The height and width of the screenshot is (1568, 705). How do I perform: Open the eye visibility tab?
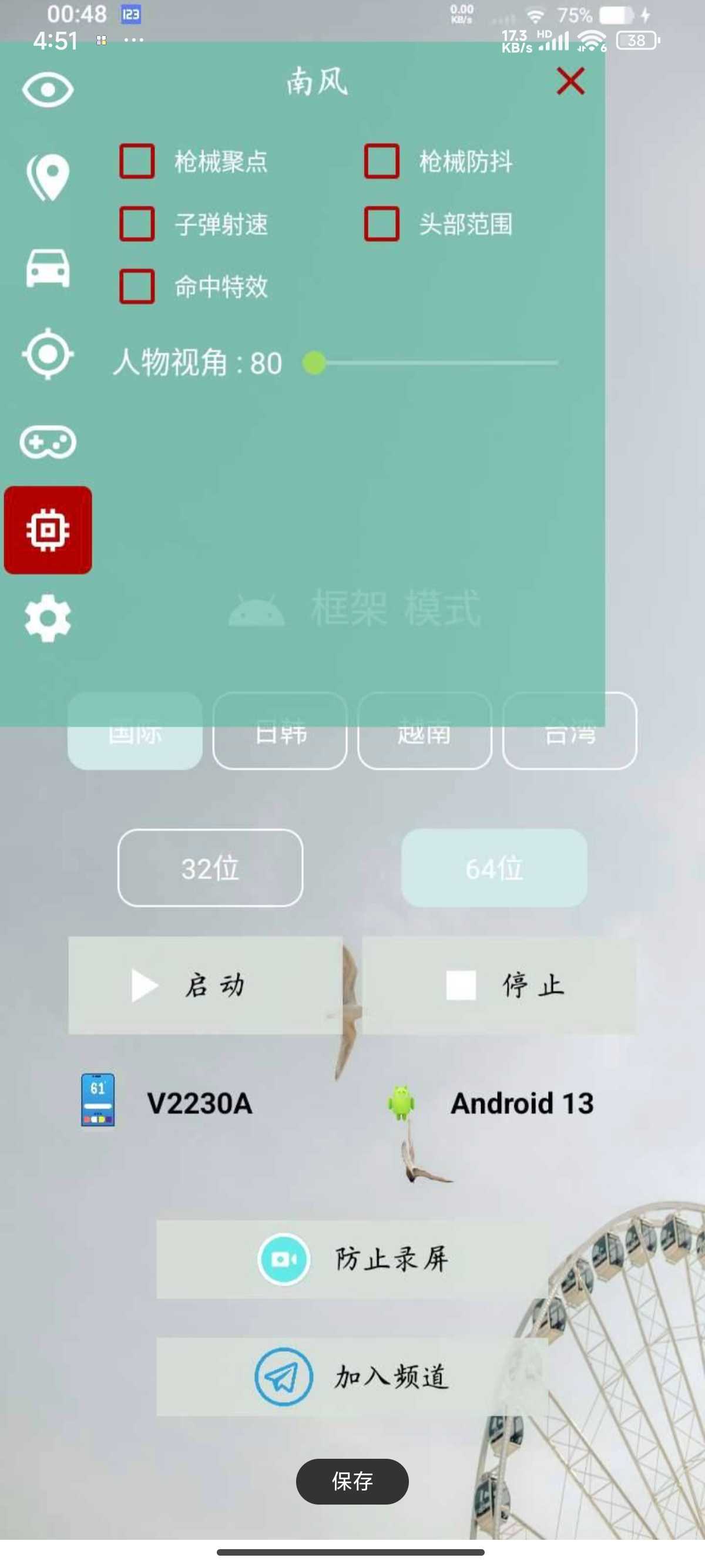tap(48, 89)
